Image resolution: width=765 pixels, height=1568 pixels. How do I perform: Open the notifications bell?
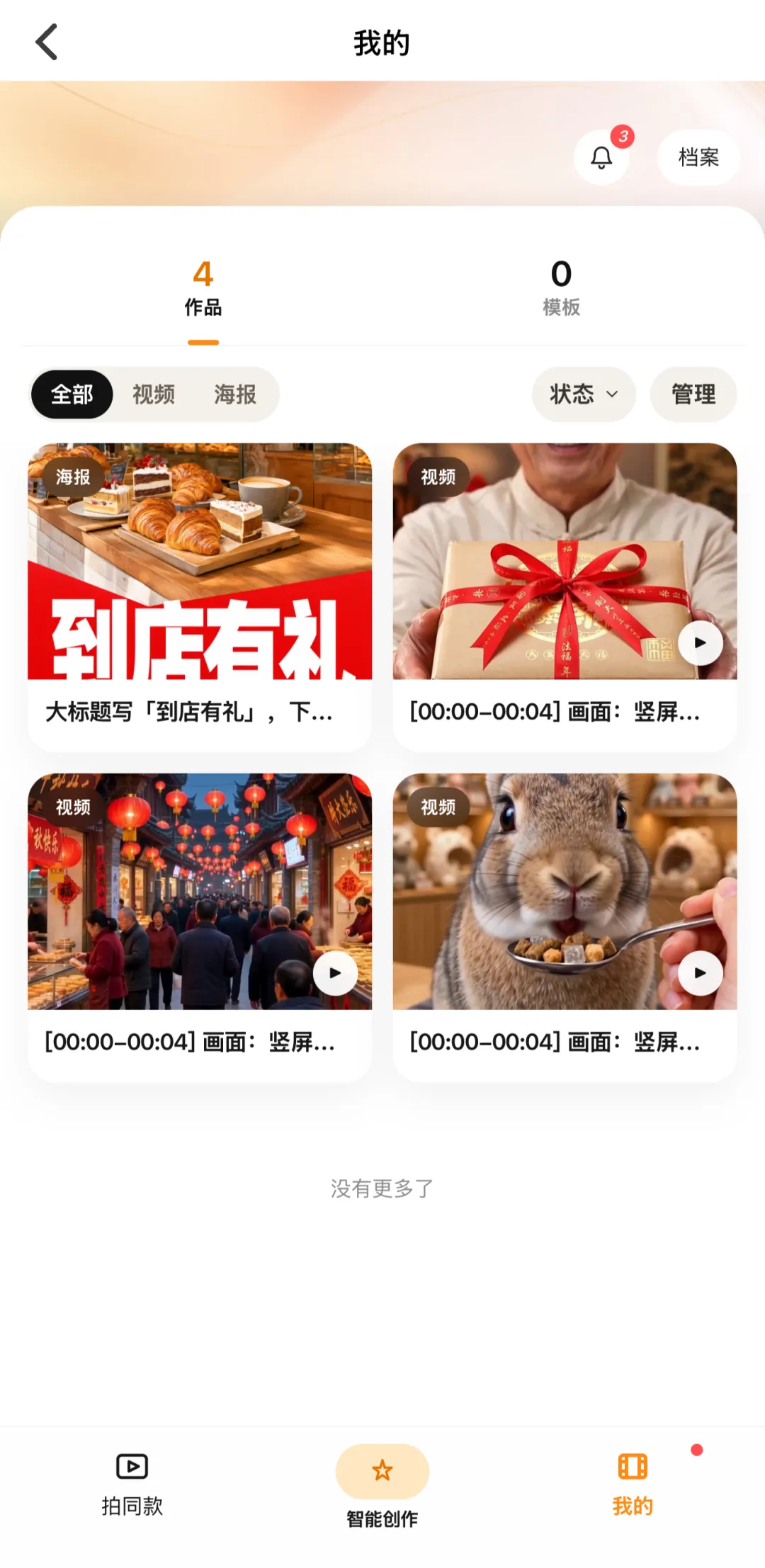tap(601, 157)
